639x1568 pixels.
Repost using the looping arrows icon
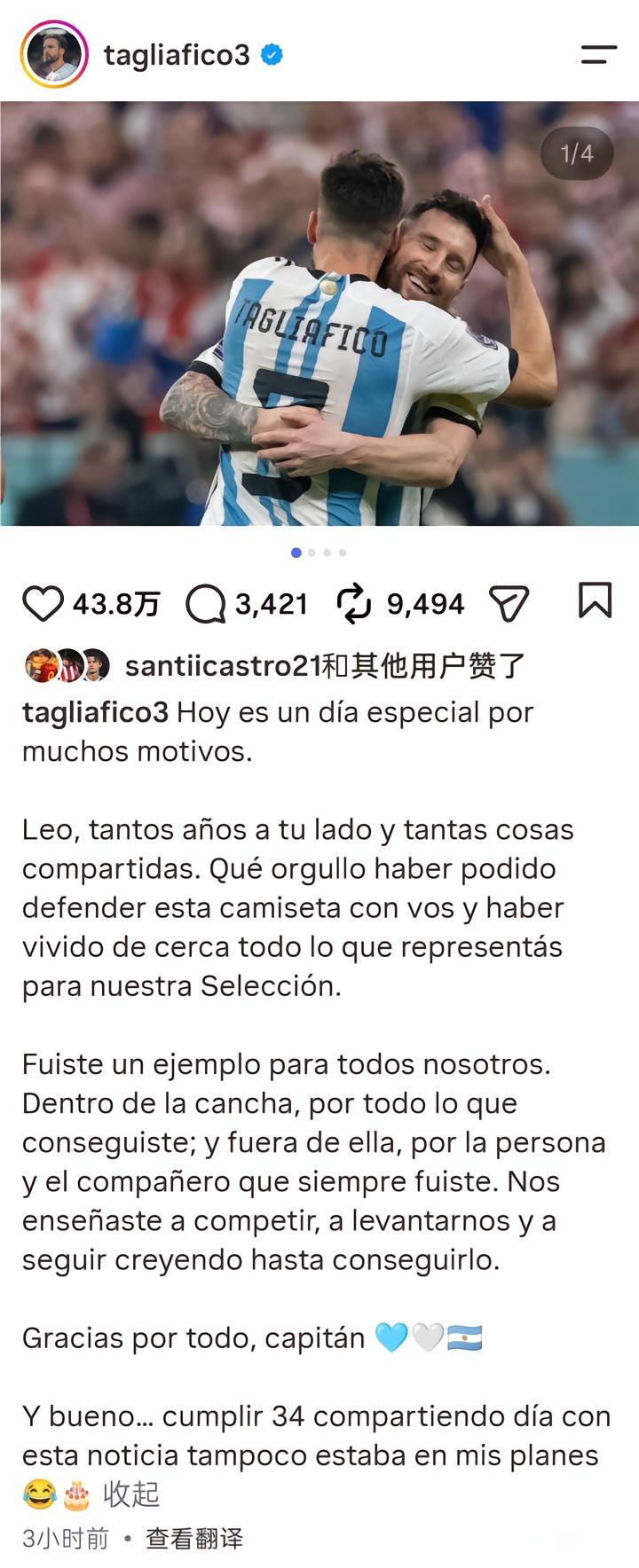354,603
